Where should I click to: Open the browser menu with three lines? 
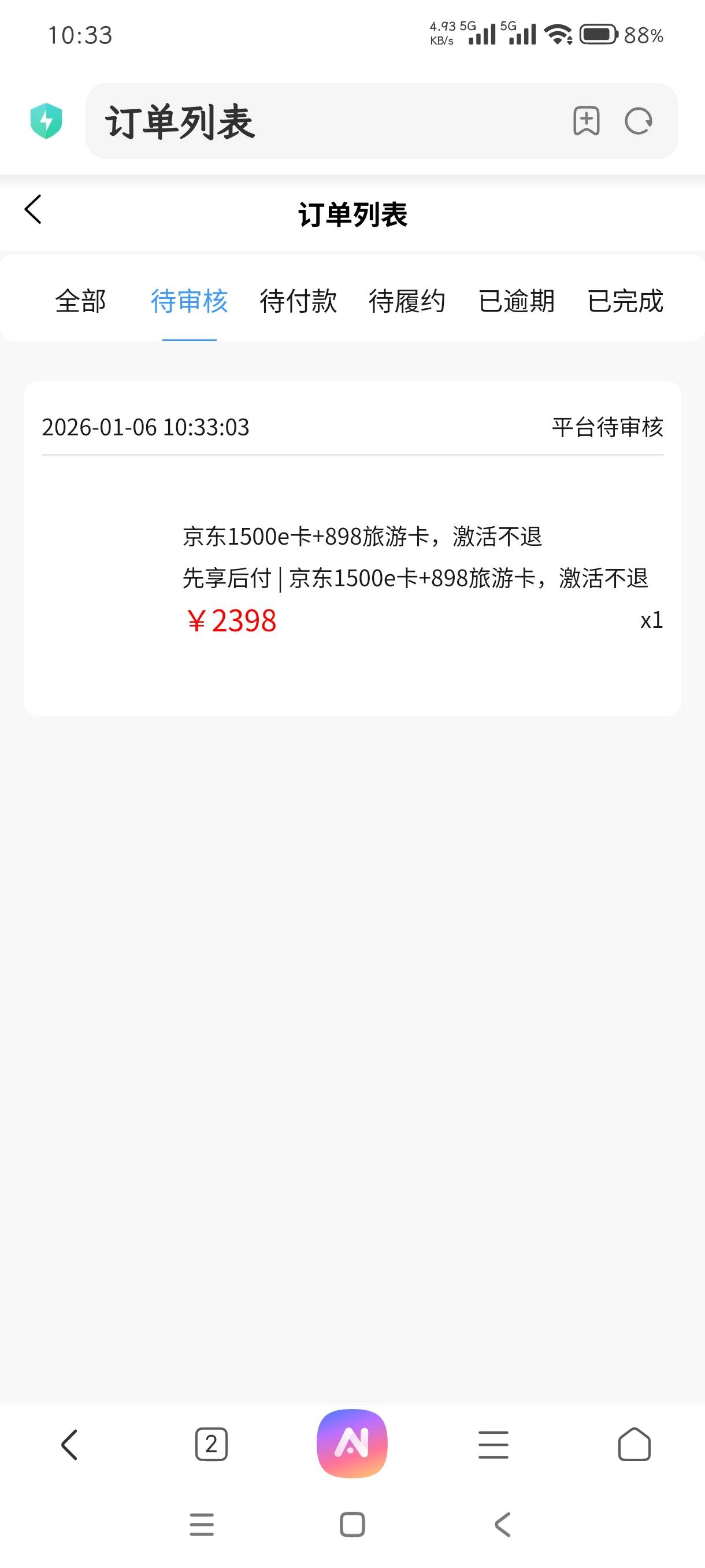(493, 1444)
